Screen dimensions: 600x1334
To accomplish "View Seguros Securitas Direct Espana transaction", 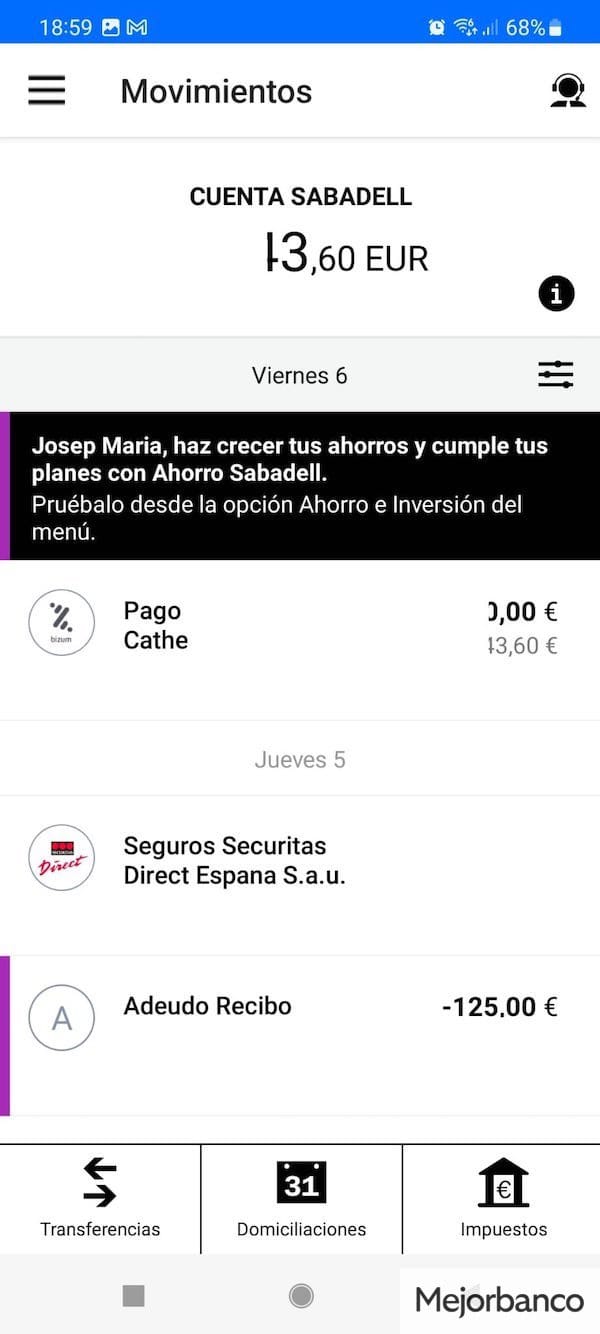I will coord(300,861).
